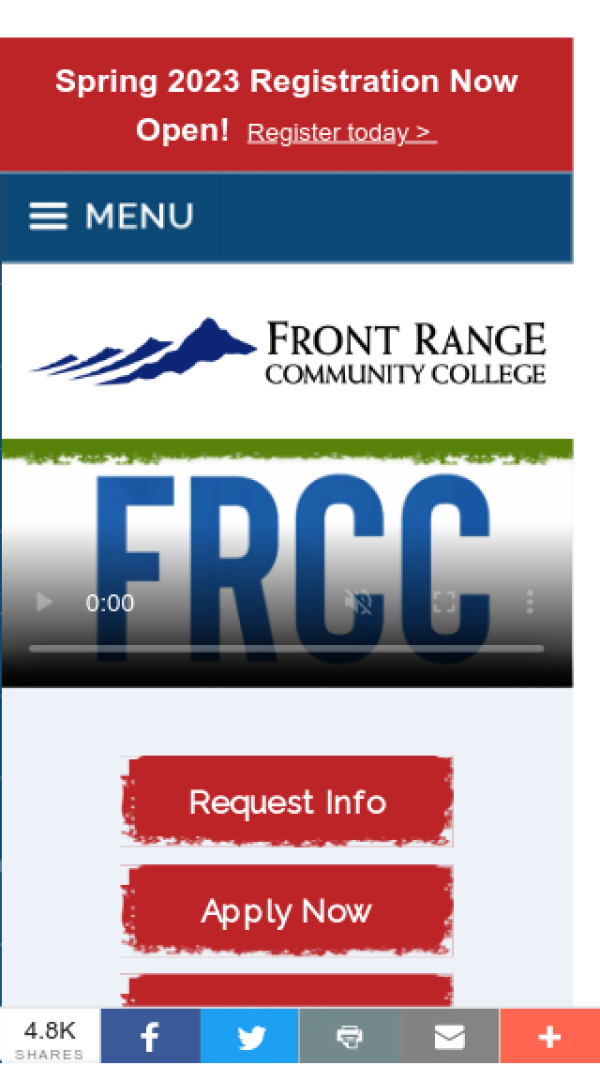This screenshot has width=600, height=1065.
Task: Print this page
Action: pos(349,1037)
